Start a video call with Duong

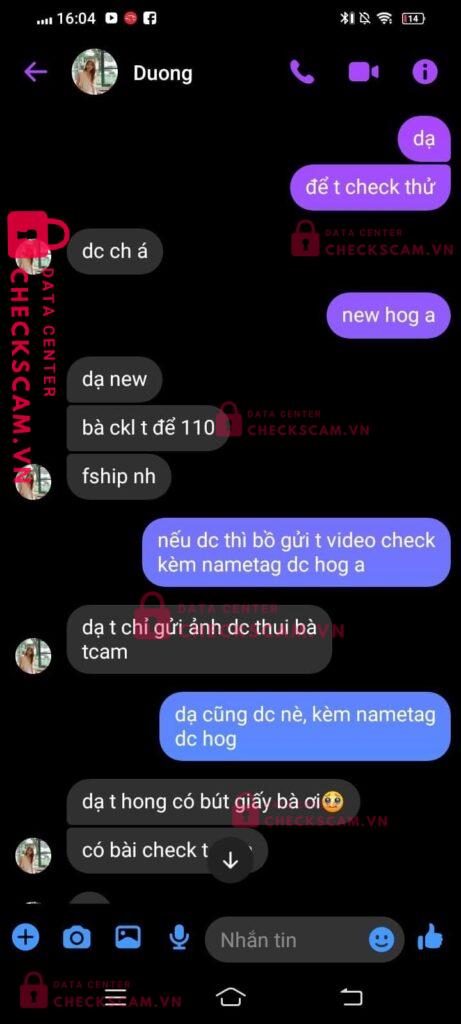pyautogui.click(x=364, y=72)
